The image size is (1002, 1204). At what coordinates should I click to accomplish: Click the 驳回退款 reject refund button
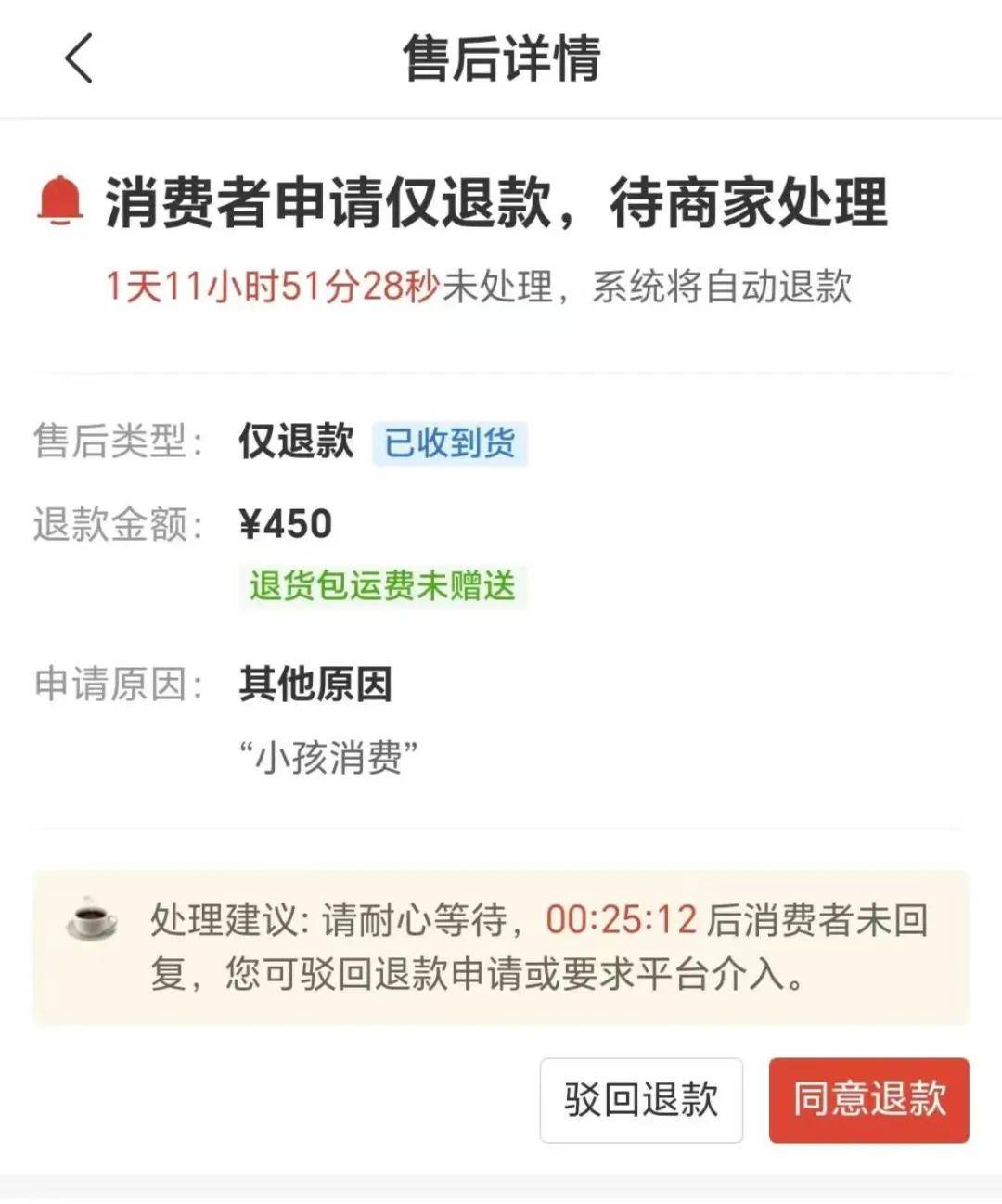tap(640, 1101)
